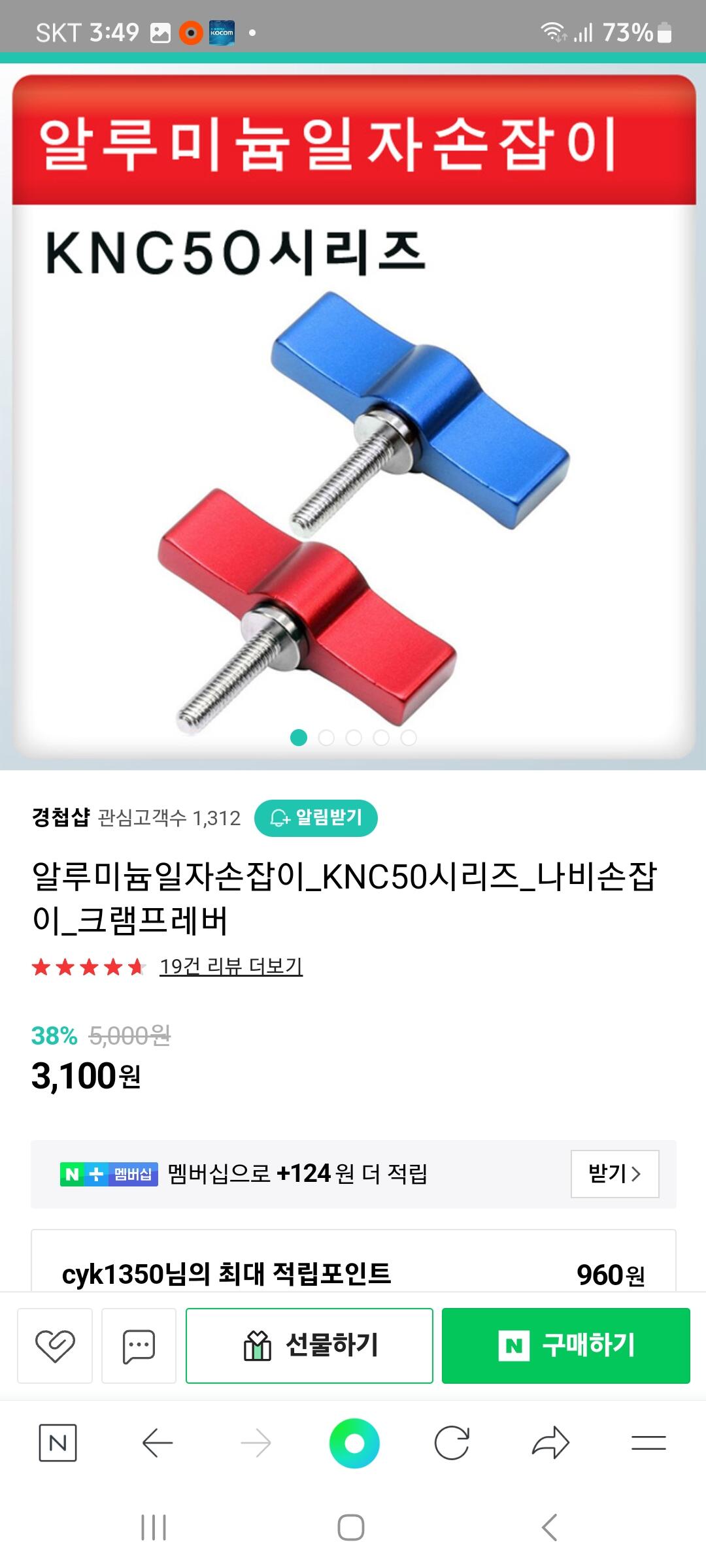Add product to wishlist with heart icon
Image resolution: width=706 pixels, height=1568 pixels.
point(55,1346)
